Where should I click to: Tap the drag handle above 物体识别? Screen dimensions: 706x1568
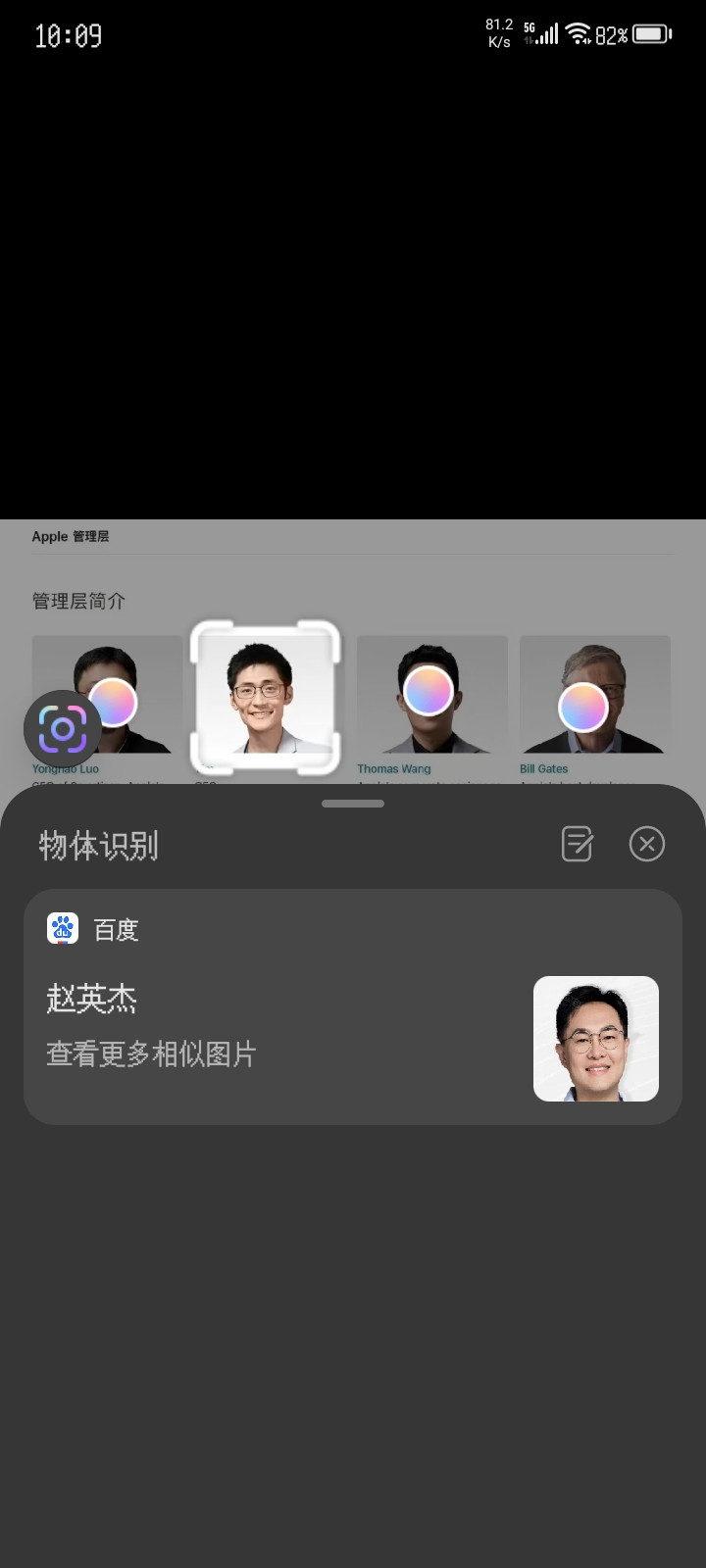click(x=353, y=804)
